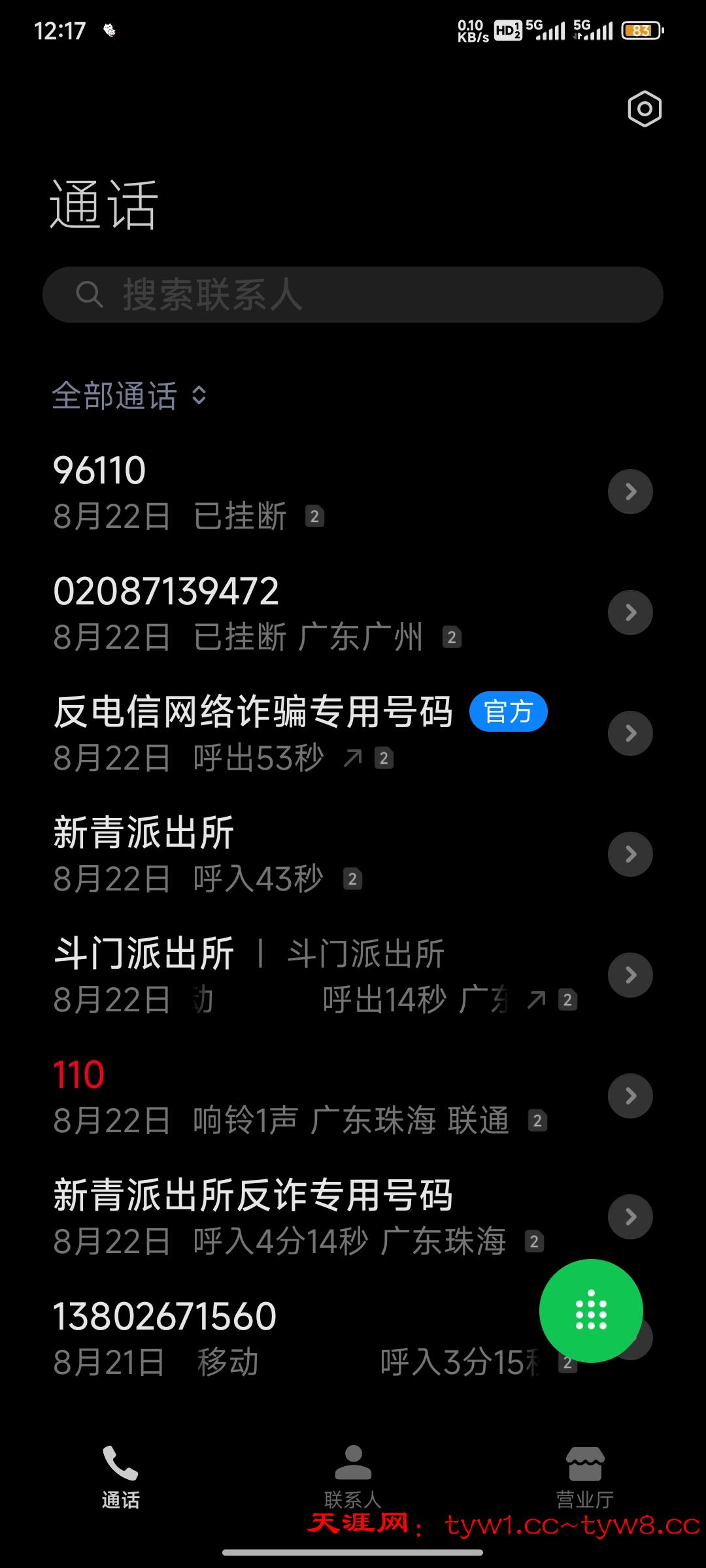706x1568 pixels.
Task: Open the 新青派出所反诈专用号码 call record
Action: (261, 1217)
